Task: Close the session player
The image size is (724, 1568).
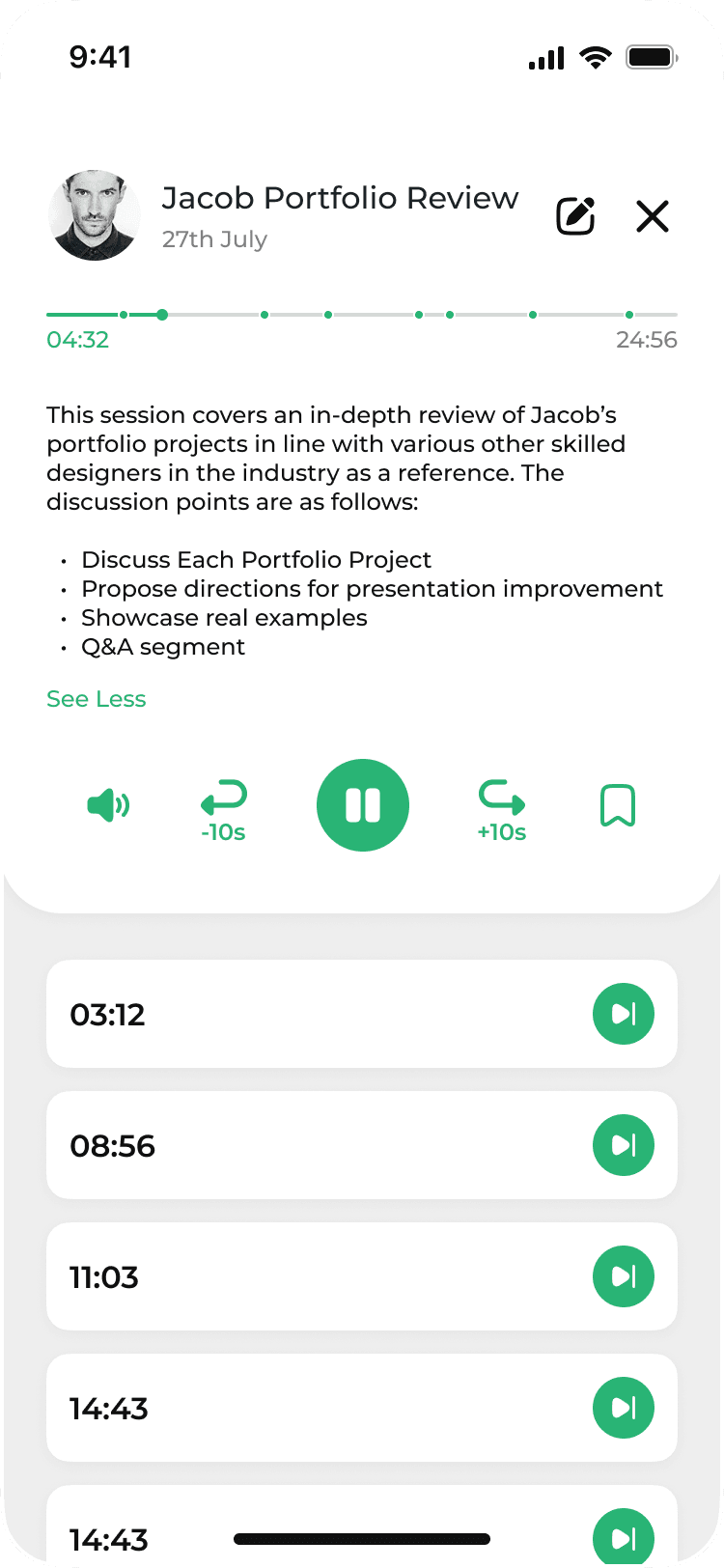Action: (x=653, y=216)
